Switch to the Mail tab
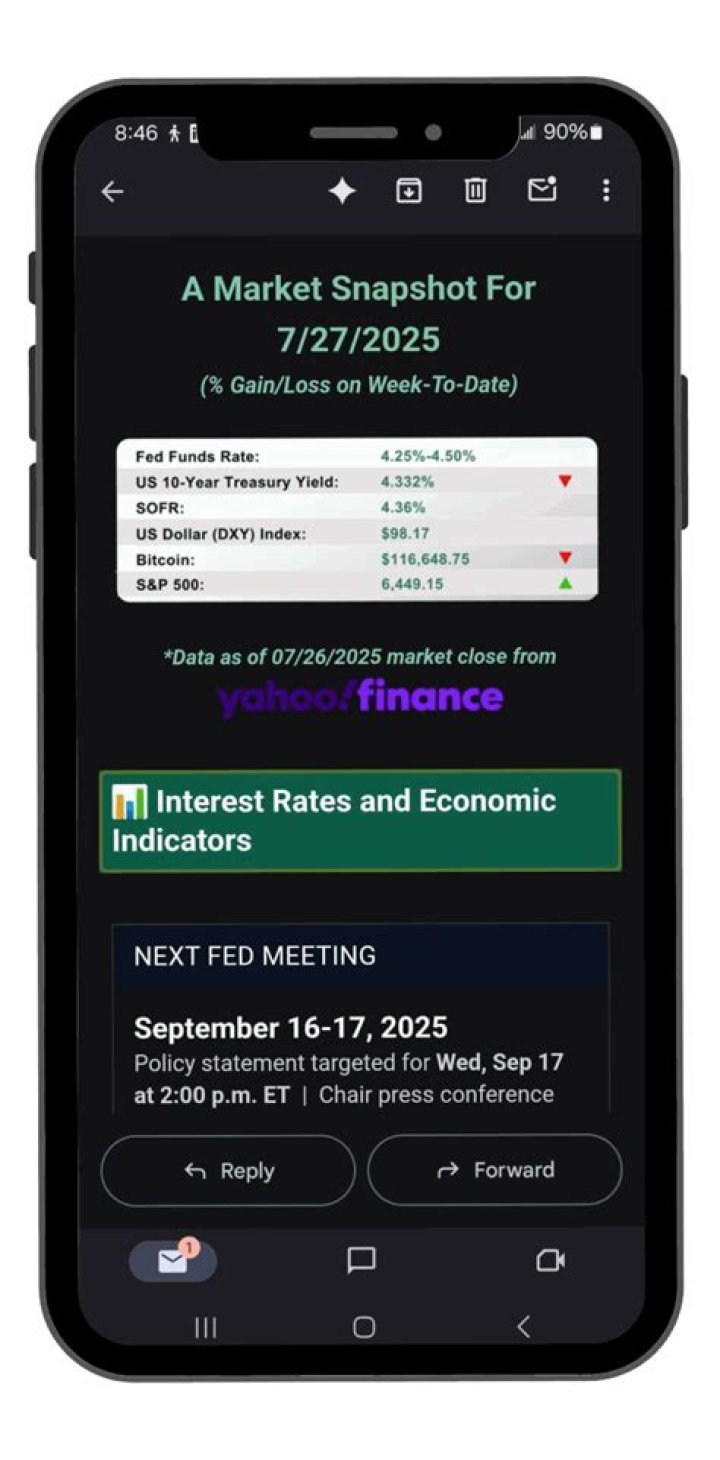The height and width of the screenshot is (1460, 720). 173,1261
